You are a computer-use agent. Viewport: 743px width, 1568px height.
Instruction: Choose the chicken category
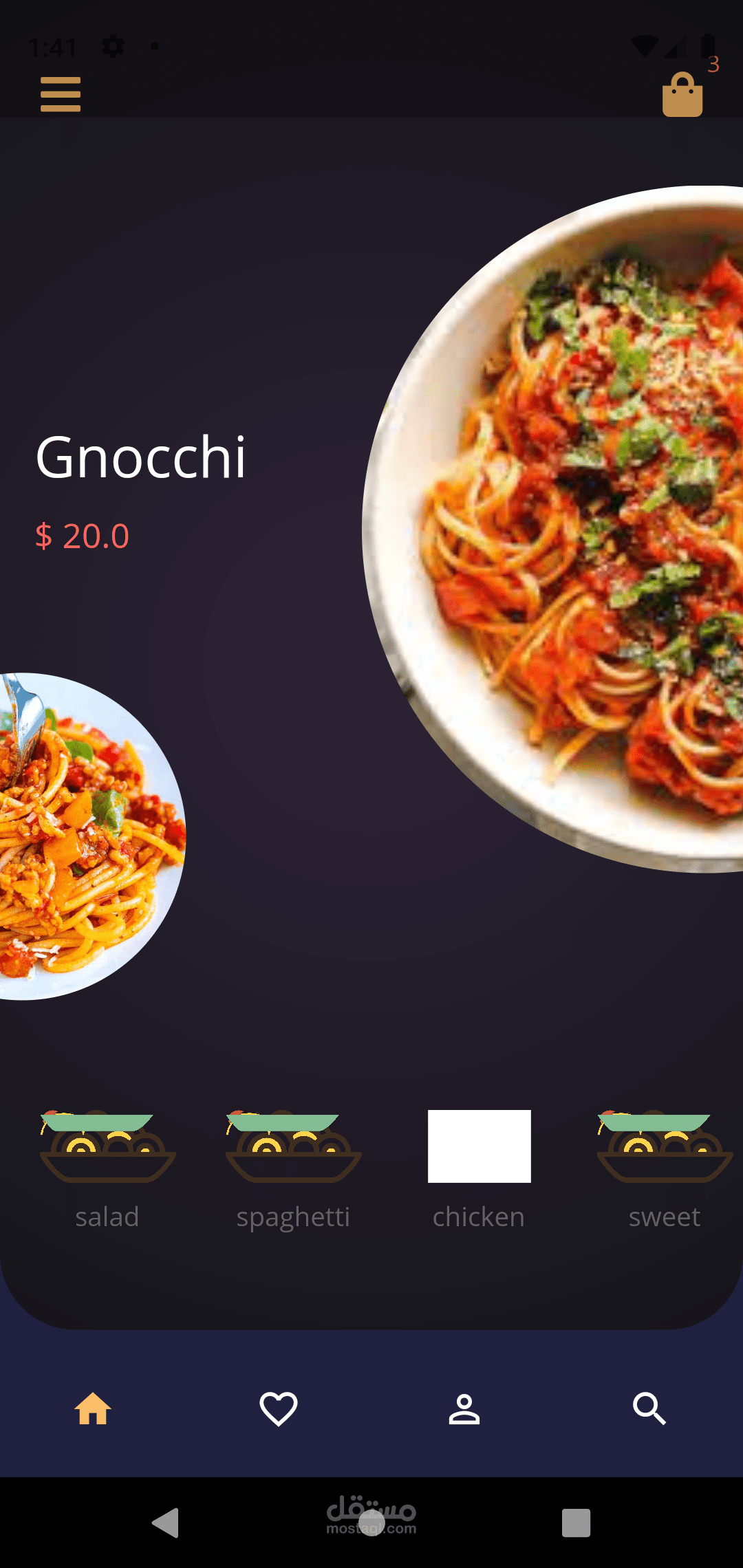coord(479,1169)
